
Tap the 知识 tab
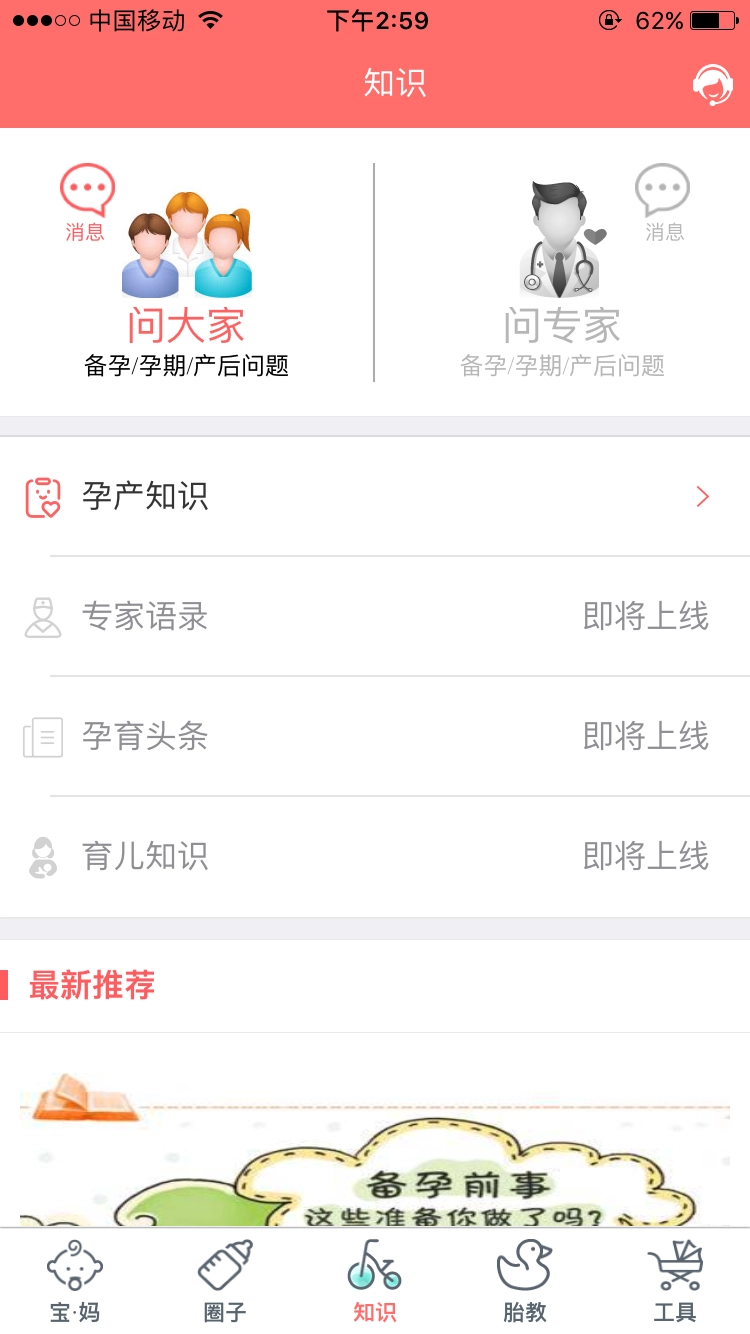pos(375,1281)
